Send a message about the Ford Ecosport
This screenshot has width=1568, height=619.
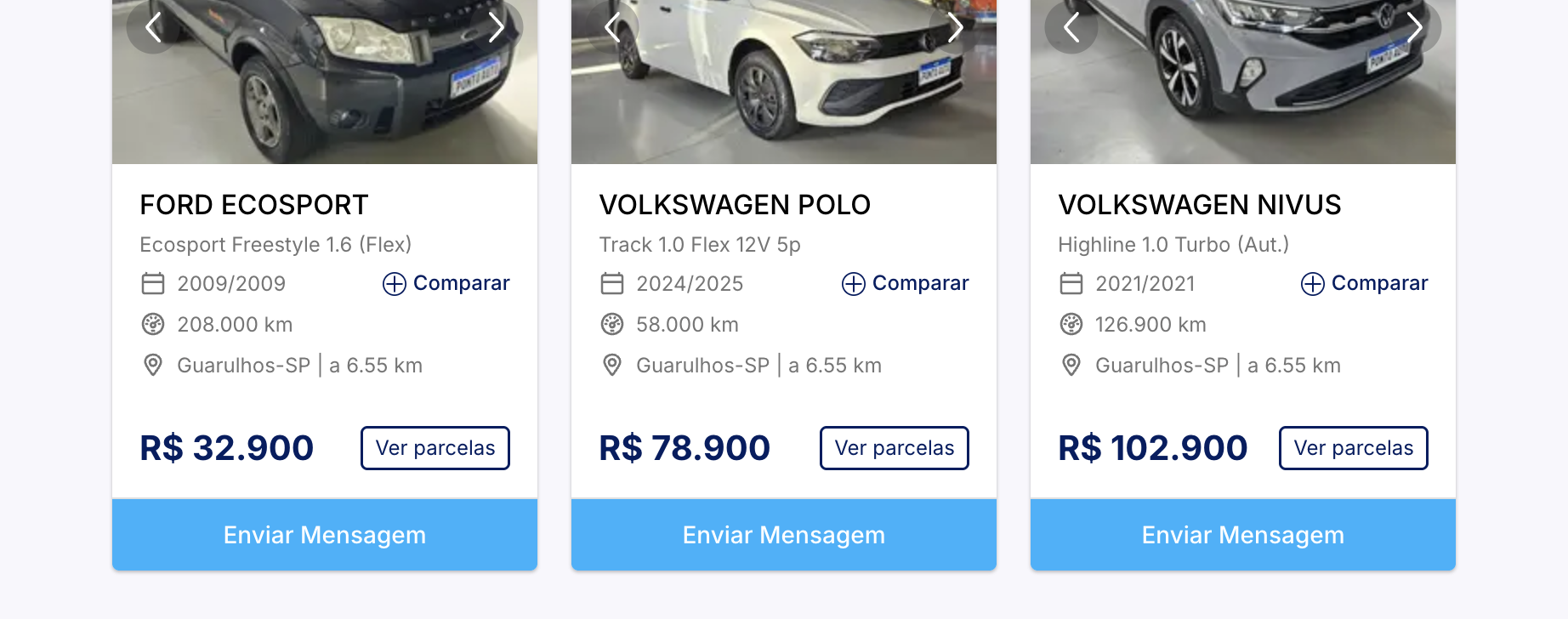[325, 535]
